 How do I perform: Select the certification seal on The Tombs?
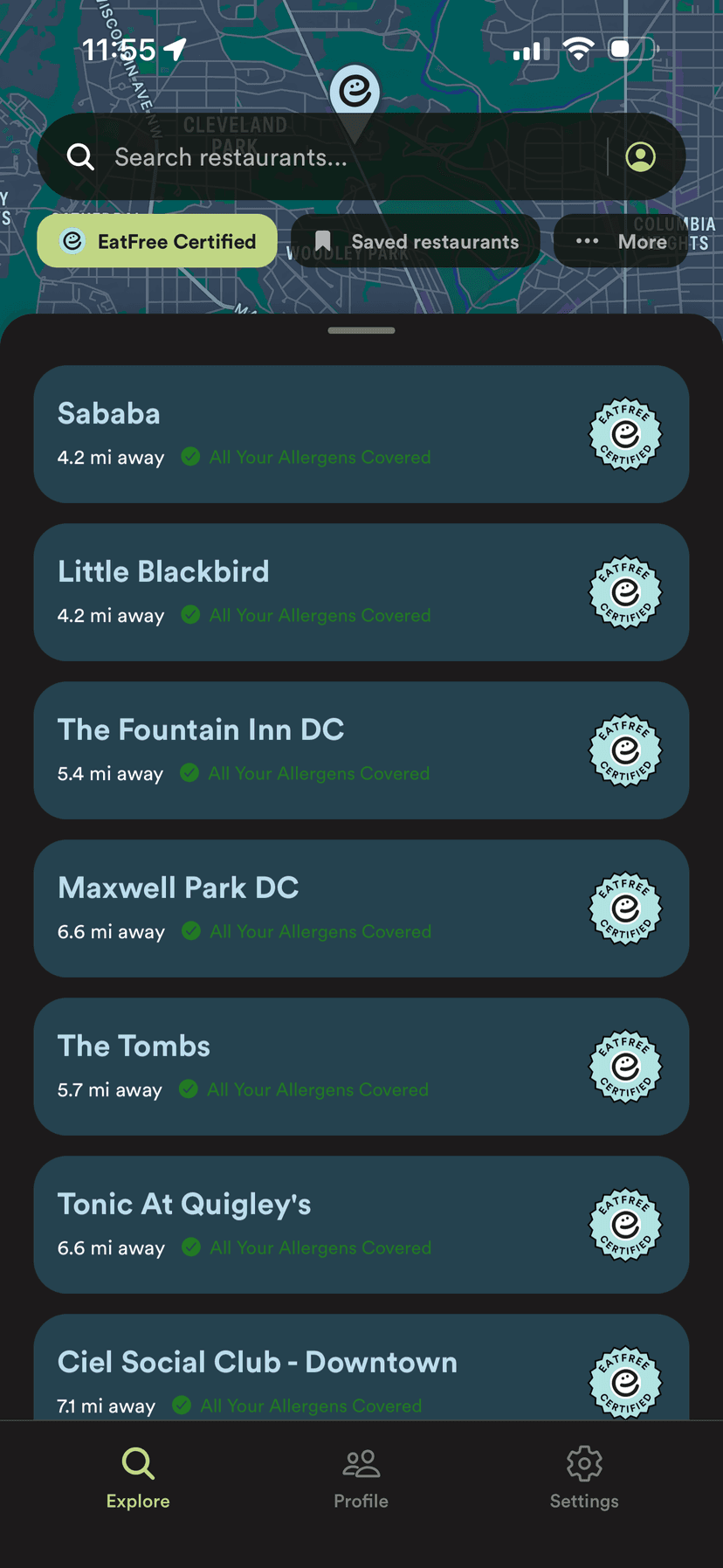[x=624, y=1067]
